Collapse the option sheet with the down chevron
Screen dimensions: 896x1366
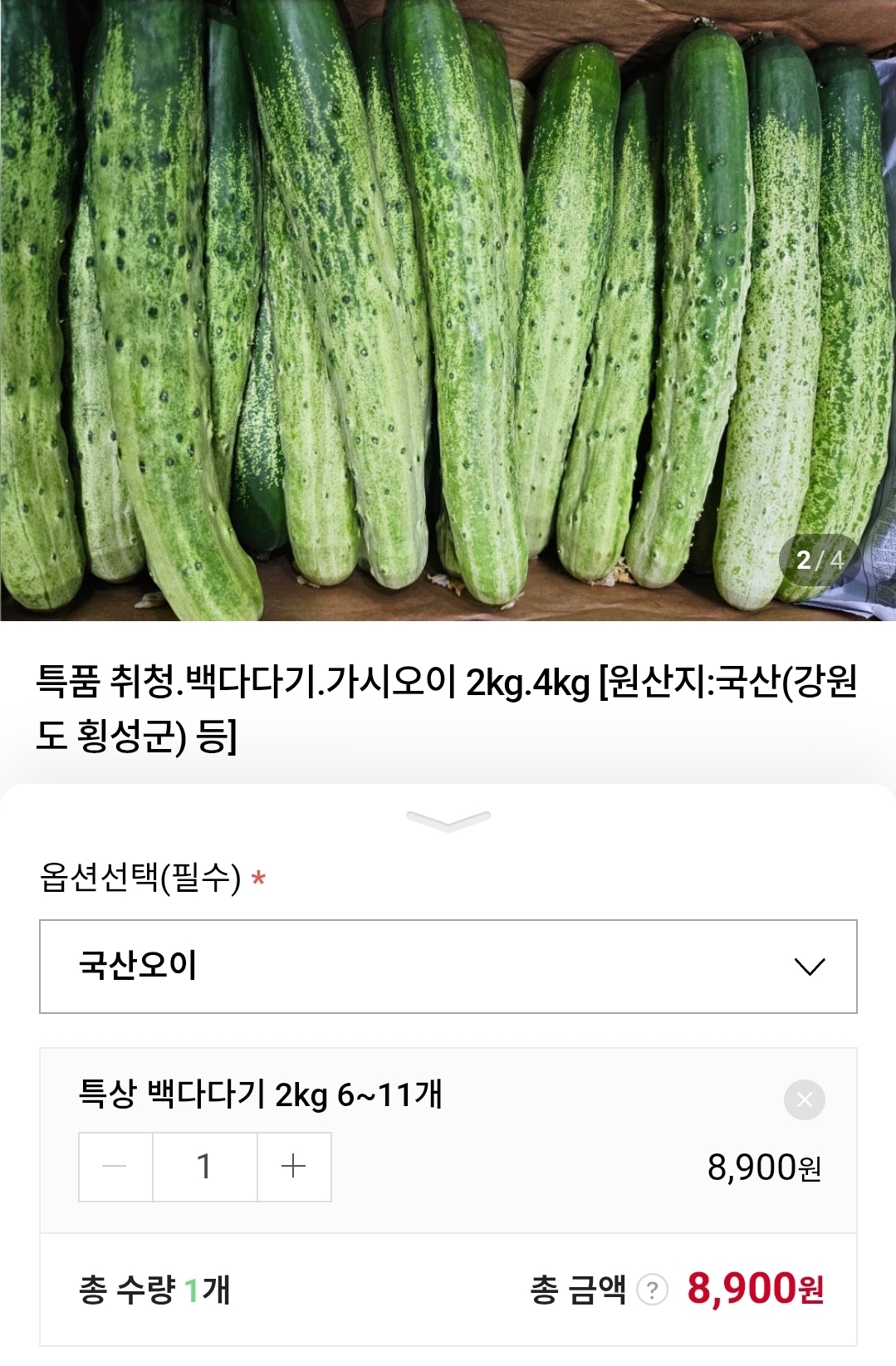point(448,820)
